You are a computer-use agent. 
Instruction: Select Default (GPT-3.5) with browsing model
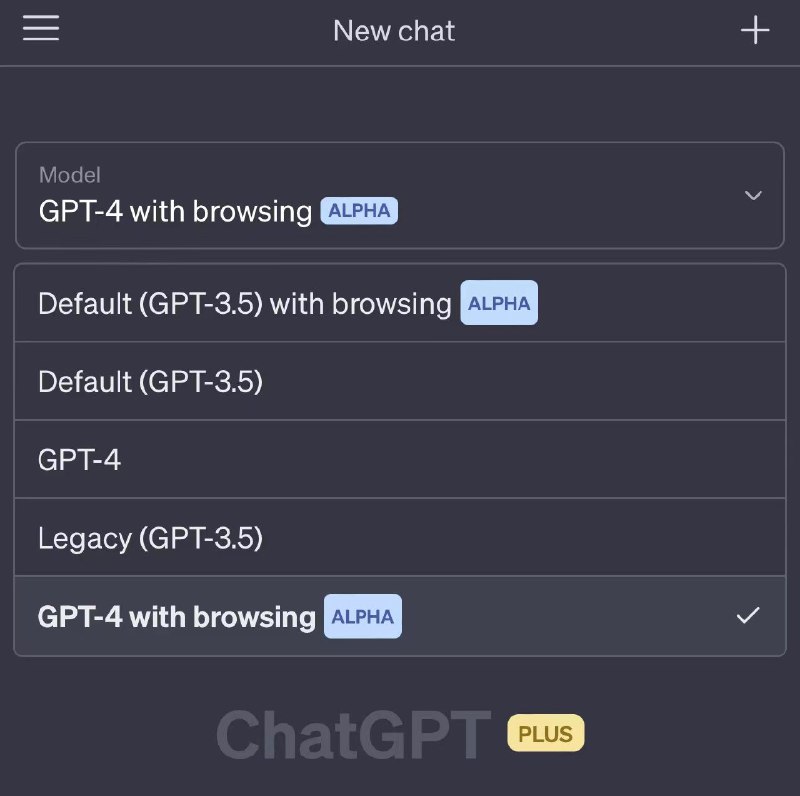287,303
